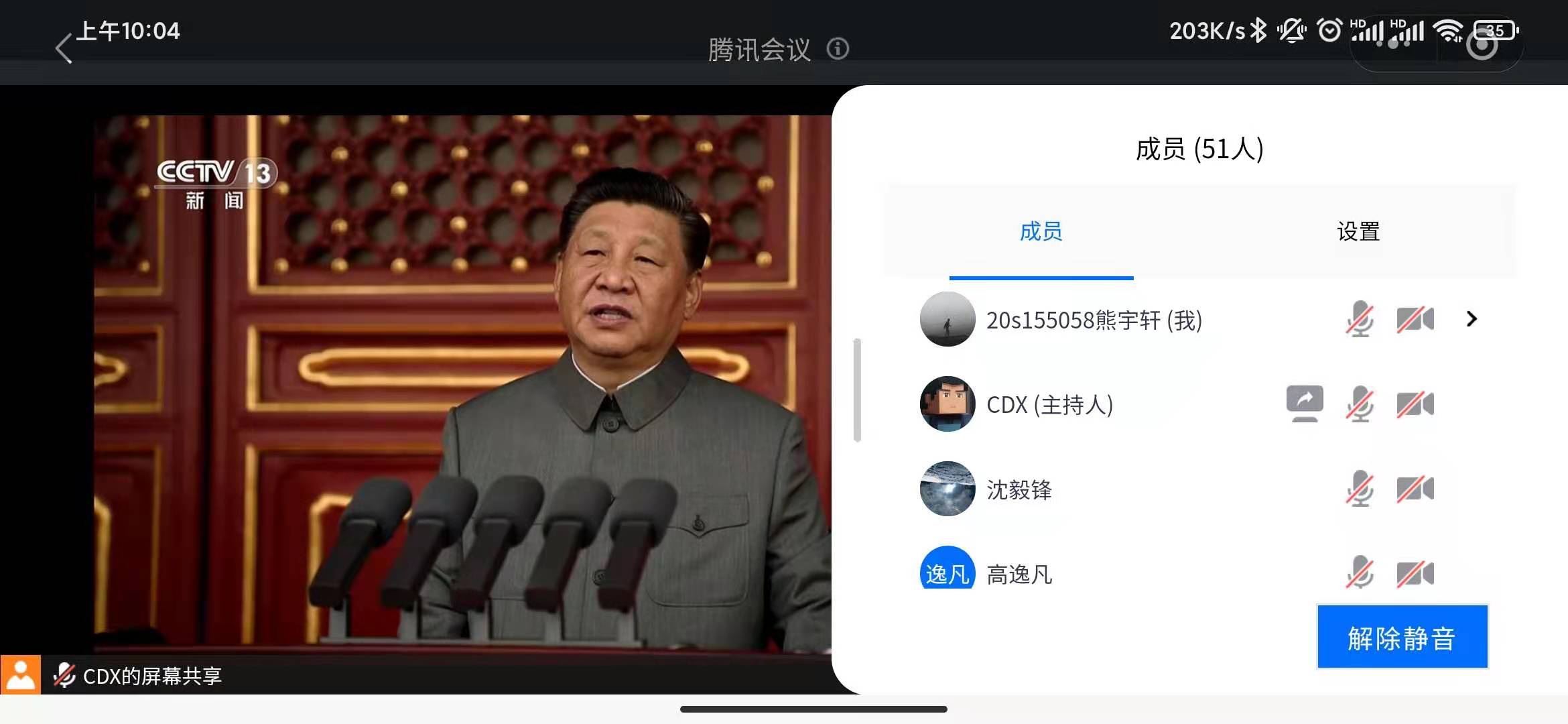Screen dimensions: 1568x724
Task: Open meeting info next to 腾讯会议
Action: 838,48
